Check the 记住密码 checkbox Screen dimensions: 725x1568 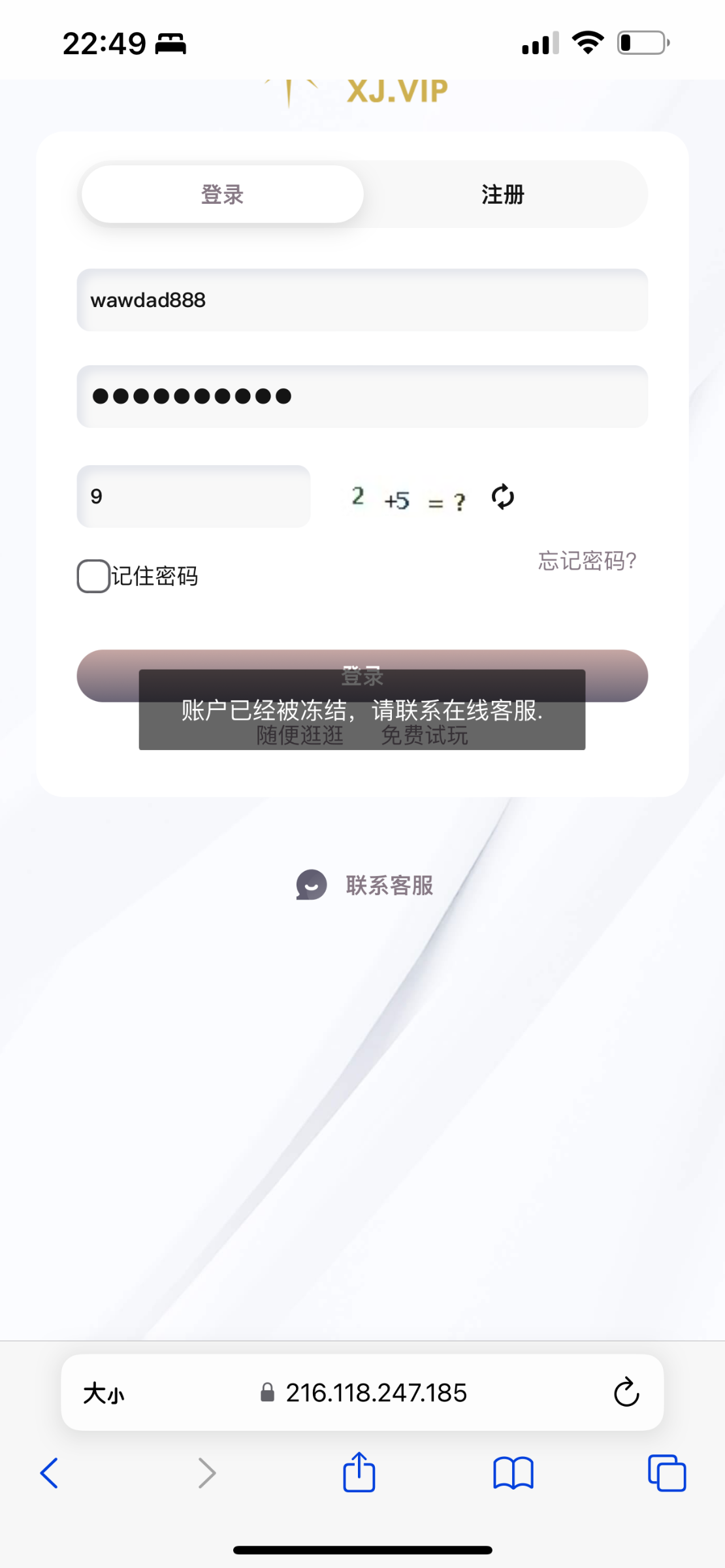pyautogui.click(x=93, y=576)
